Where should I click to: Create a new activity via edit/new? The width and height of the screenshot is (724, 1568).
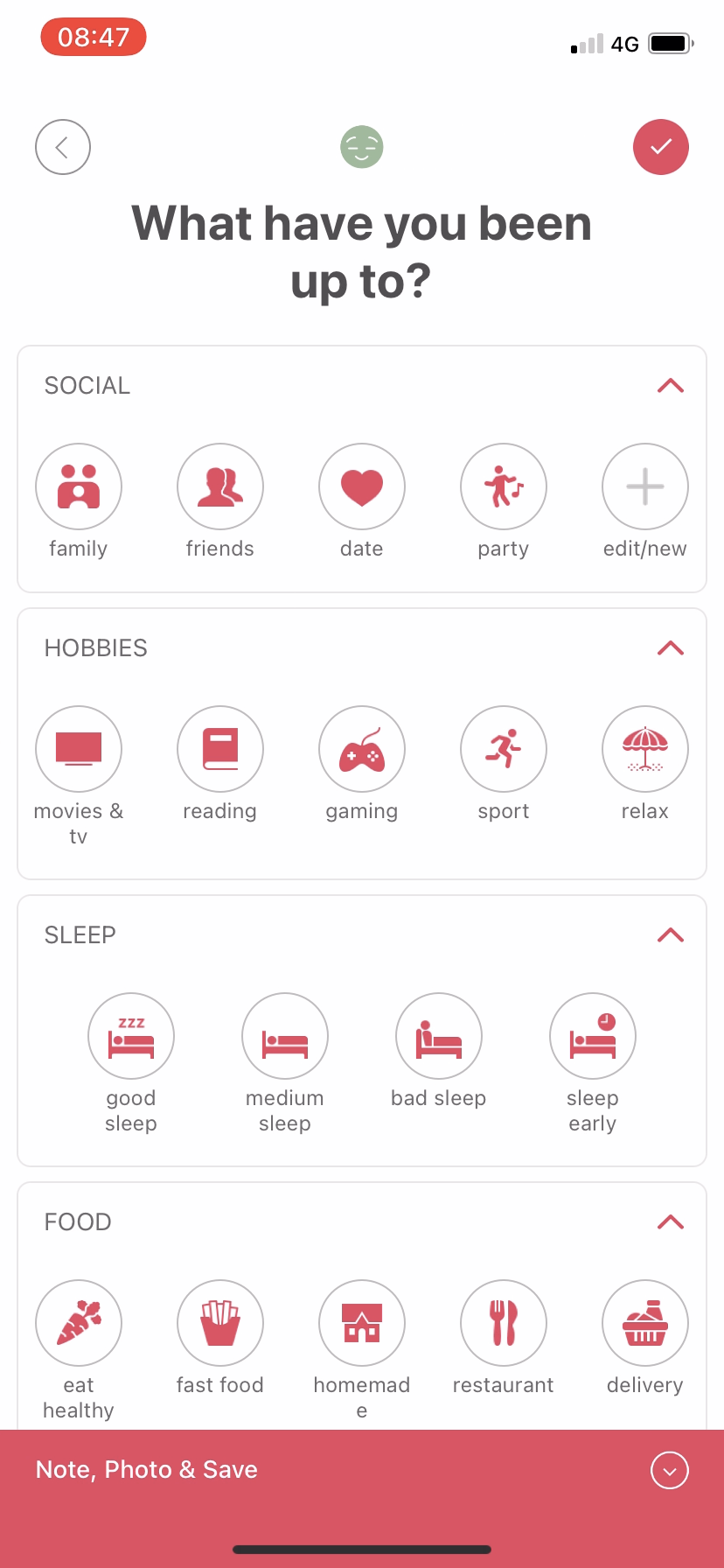tap(644, 486)
